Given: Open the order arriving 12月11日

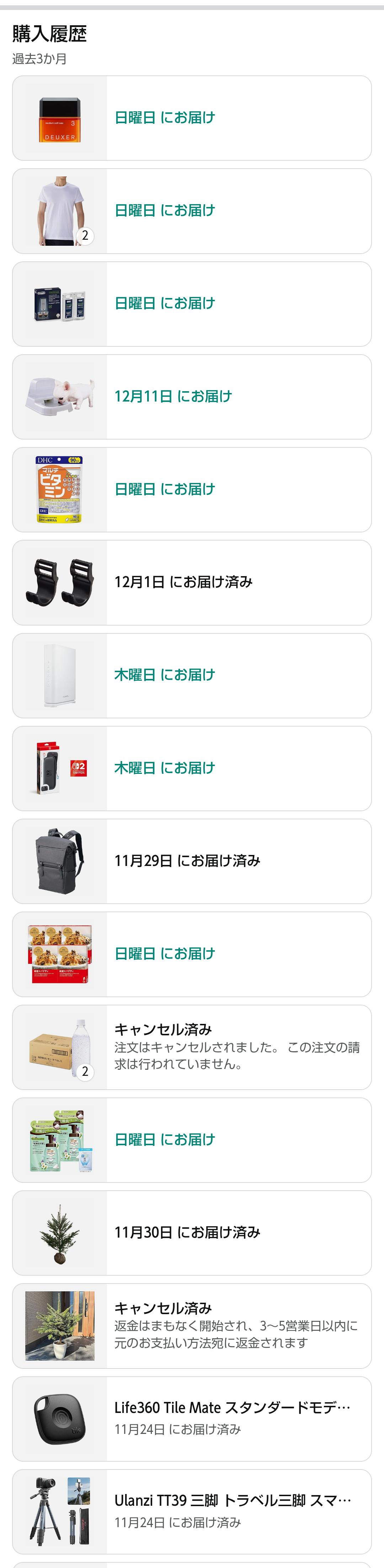Looking at the screenshot, I should click(x=192, y=397).
